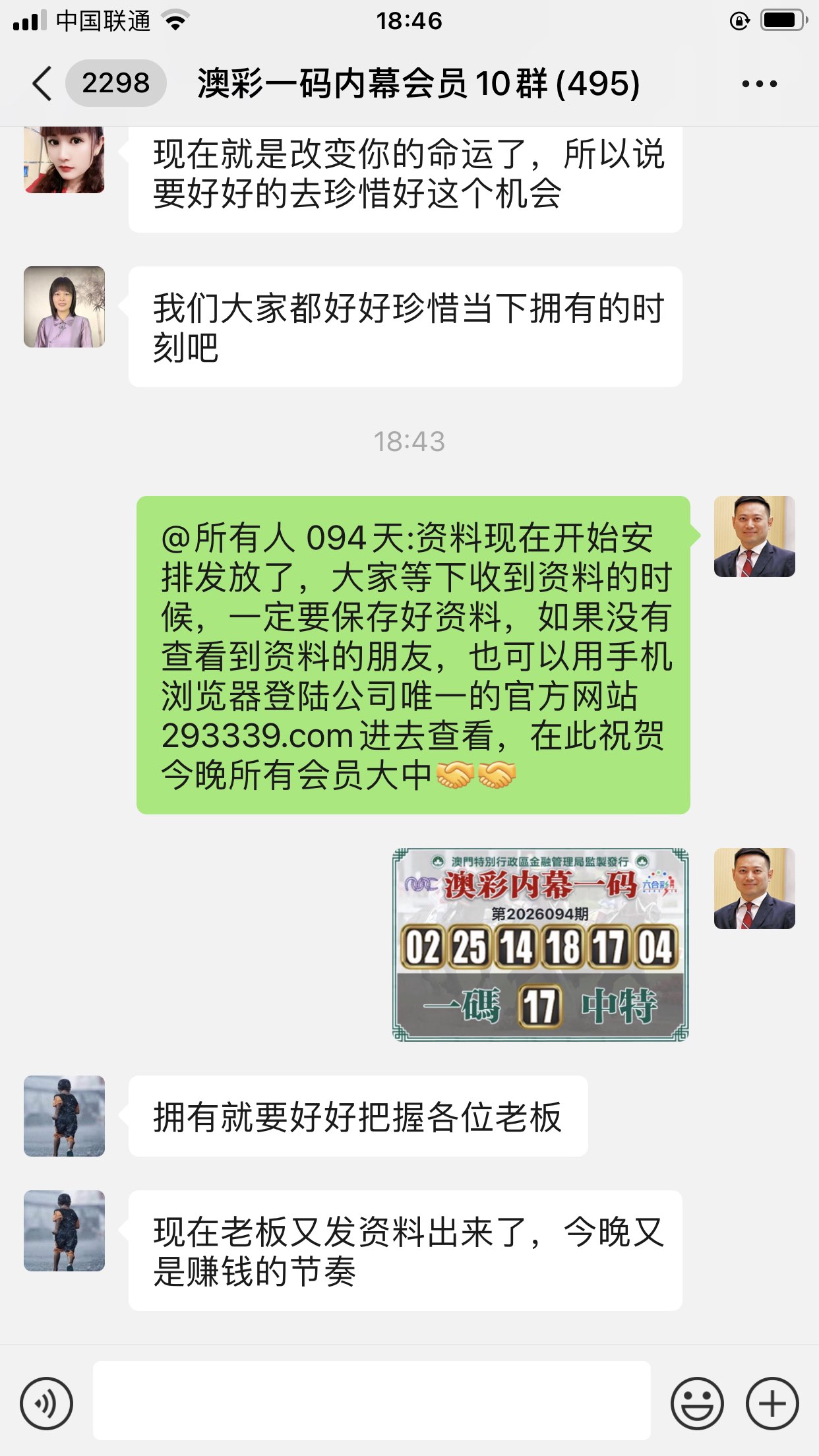Open the plus attachments menu

click(x=772, y=1403)
